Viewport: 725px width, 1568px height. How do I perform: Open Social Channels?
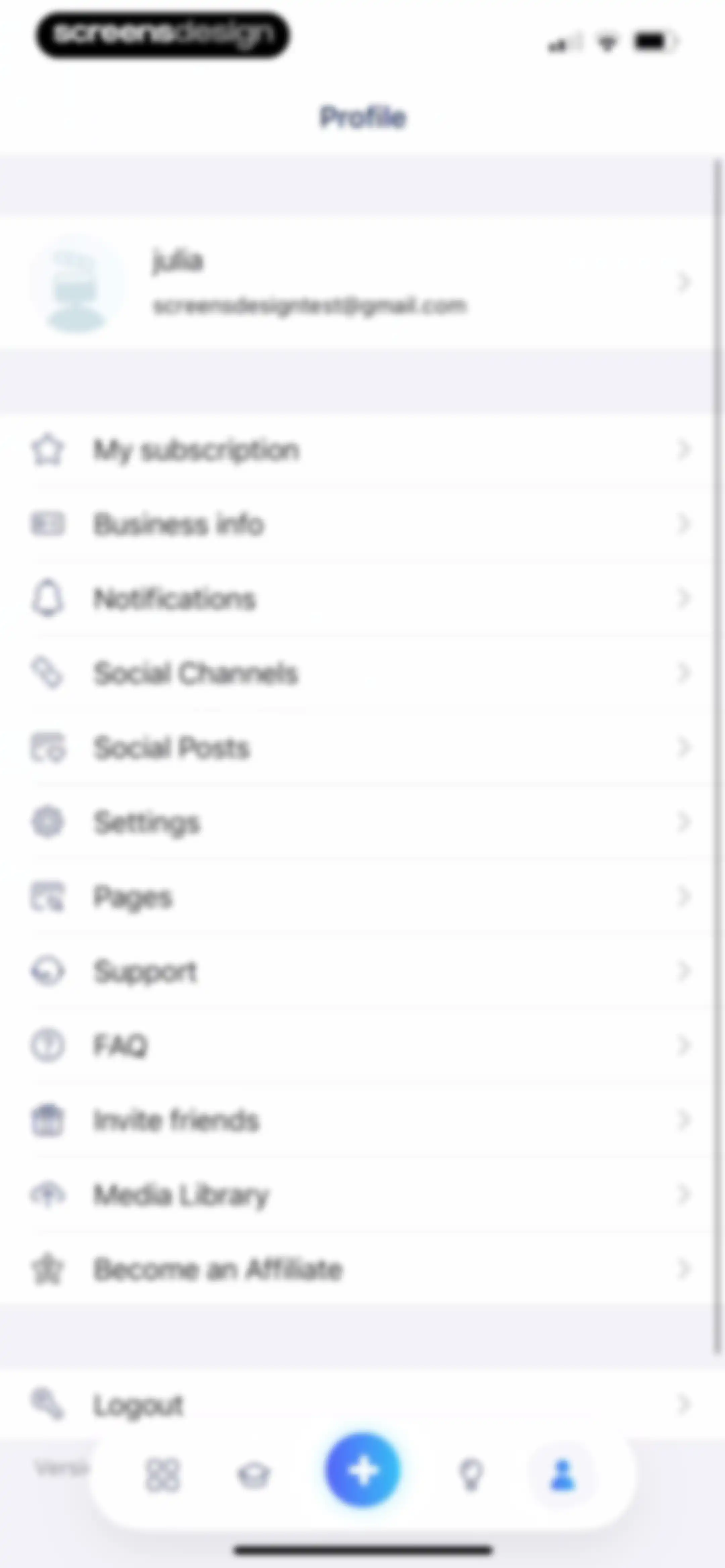(359, 673)
